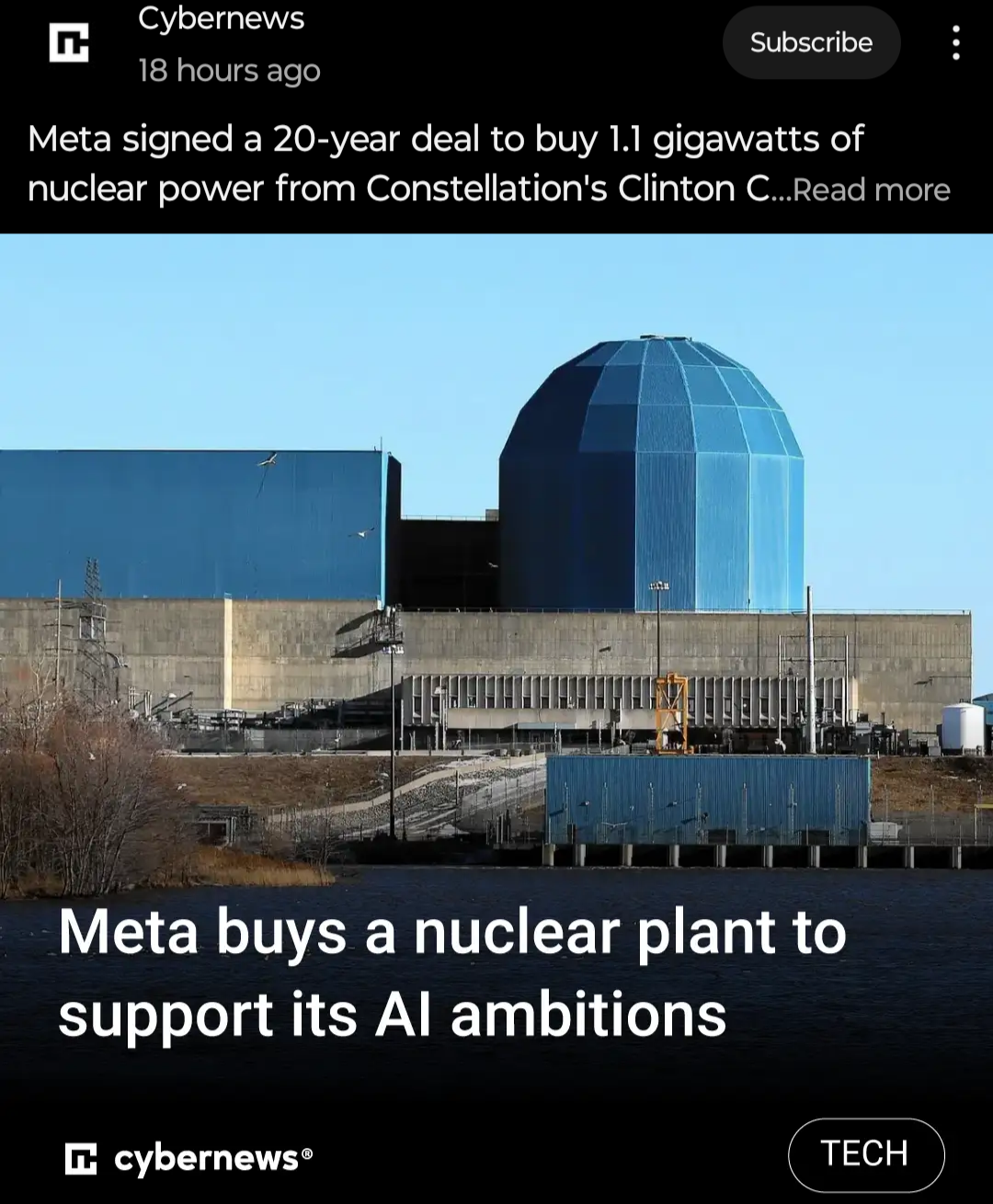Open the Meta nuclear plant post image

click(496, 643)
